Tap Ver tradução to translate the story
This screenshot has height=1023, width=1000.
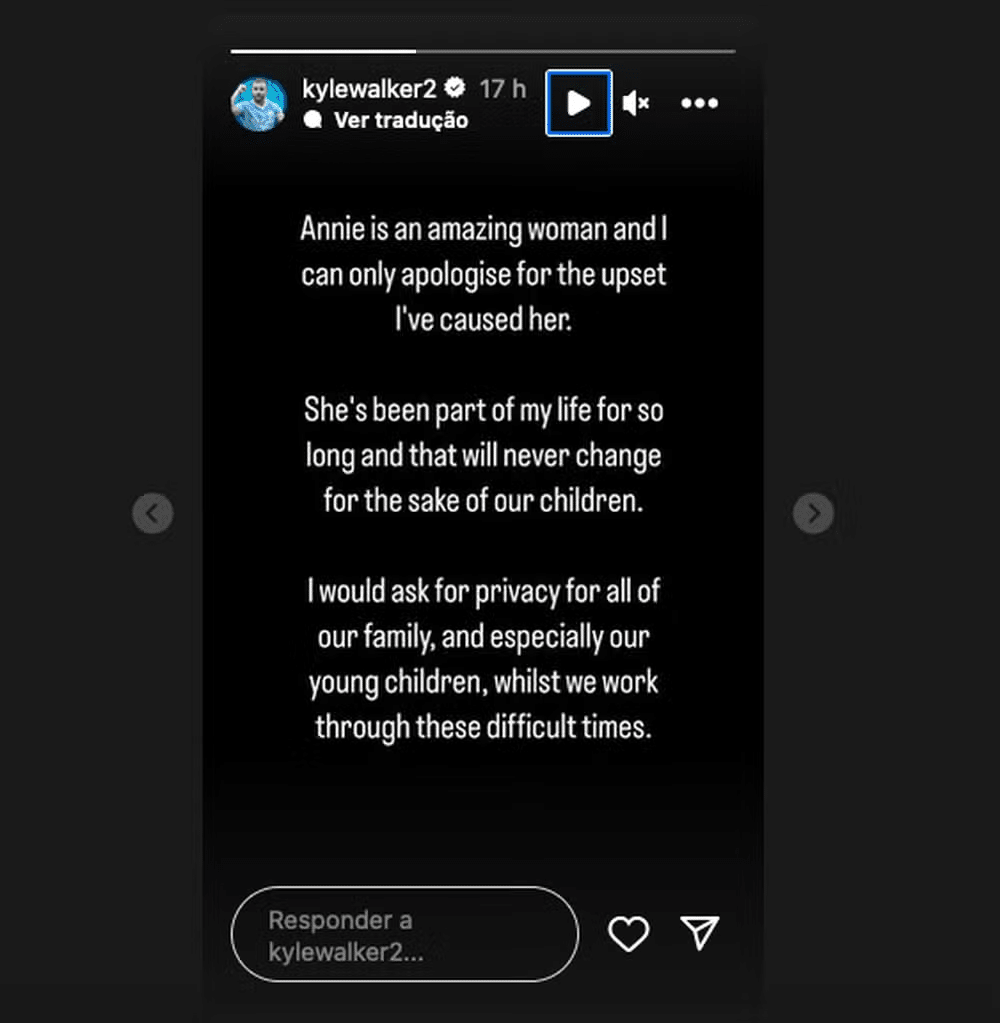(400, 120)
